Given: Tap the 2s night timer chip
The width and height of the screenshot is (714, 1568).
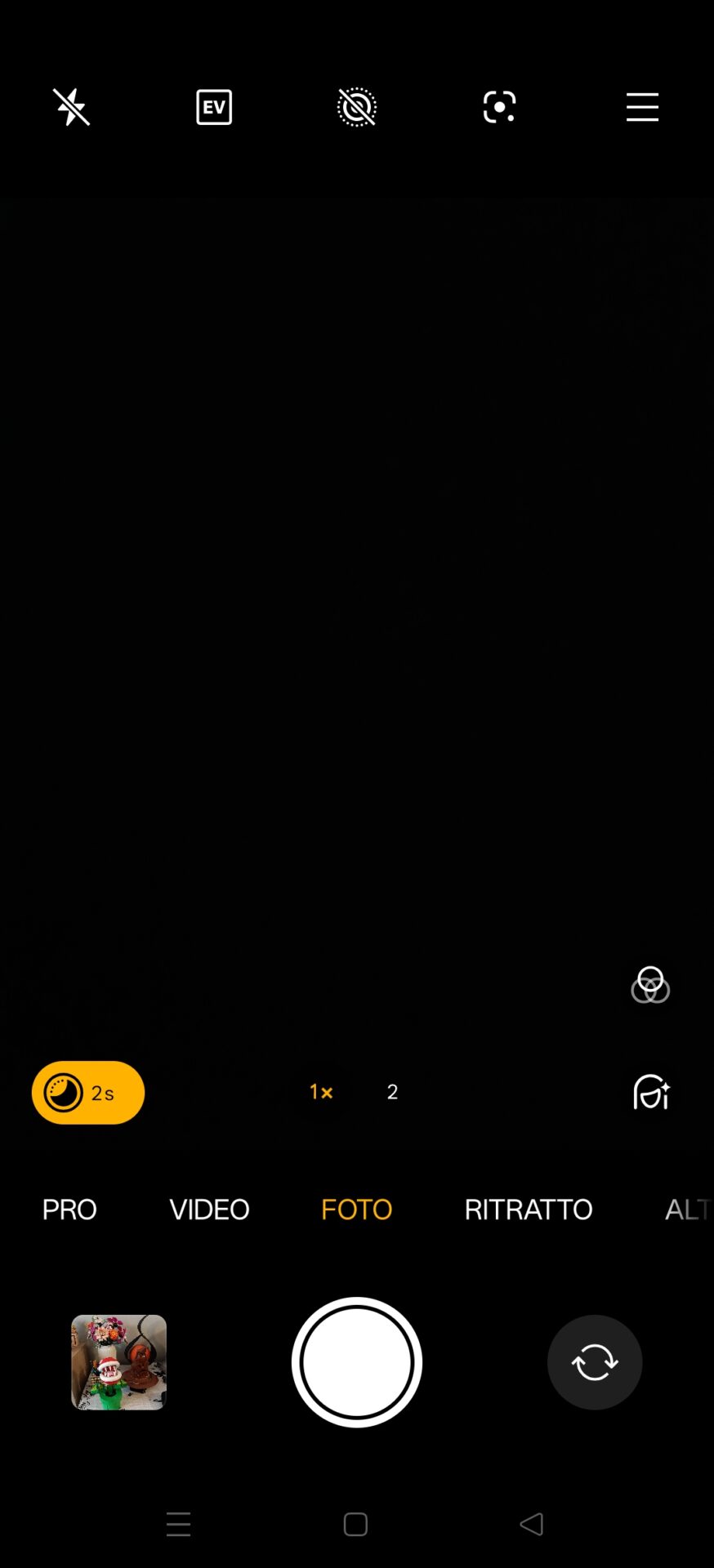Looking at the screenshot, I should (x=88, y=1093).
